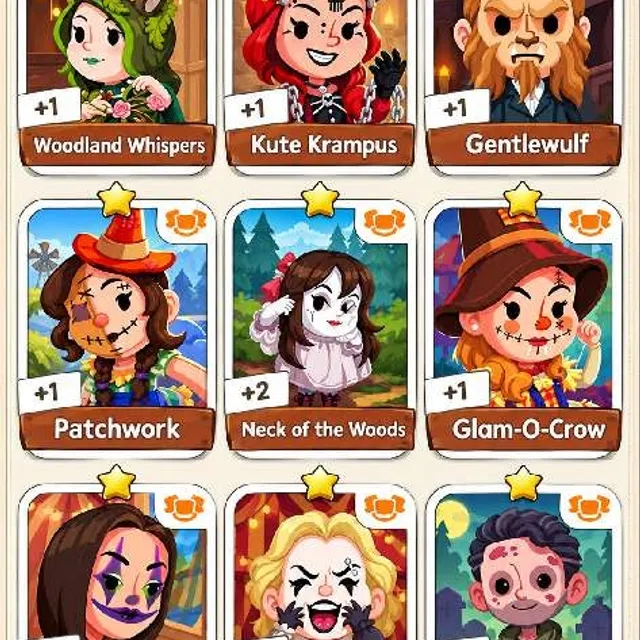The image size is (640, 640).
Task: Tap the Glam-O-Crow sticker card
Action: coord(524,329)
